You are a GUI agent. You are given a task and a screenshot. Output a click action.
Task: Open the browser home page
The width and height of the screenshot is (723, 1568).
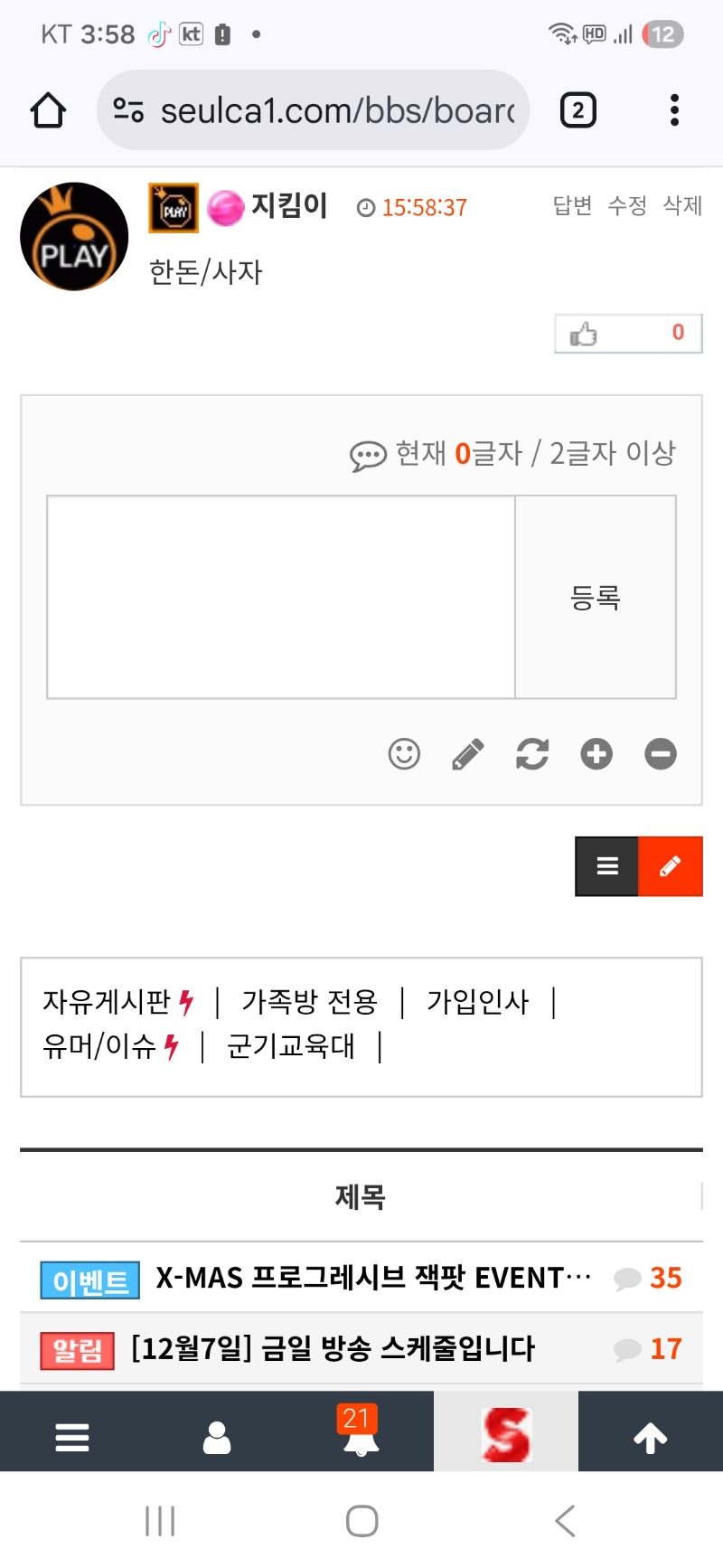point(48,110)
